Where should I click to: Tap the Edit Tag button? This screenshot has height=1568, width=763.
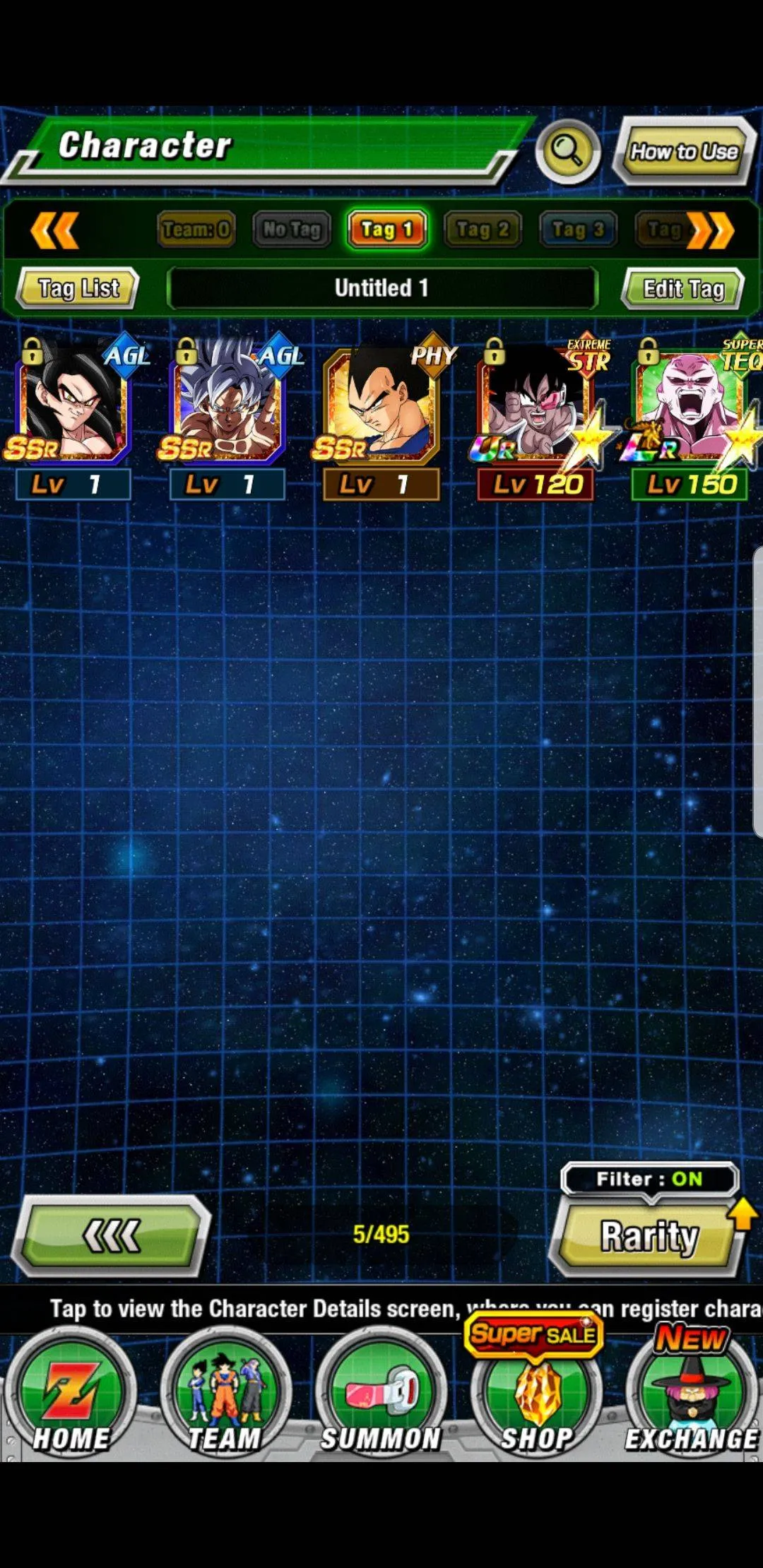(x=683, y=288)
